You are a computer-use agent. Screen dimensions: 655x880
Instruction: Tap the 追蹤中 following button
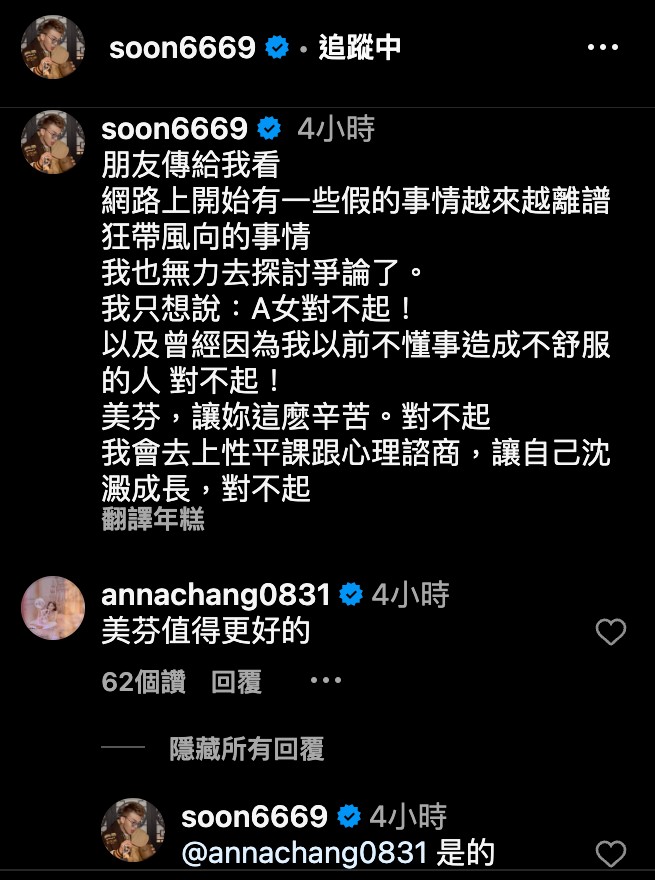360,47
